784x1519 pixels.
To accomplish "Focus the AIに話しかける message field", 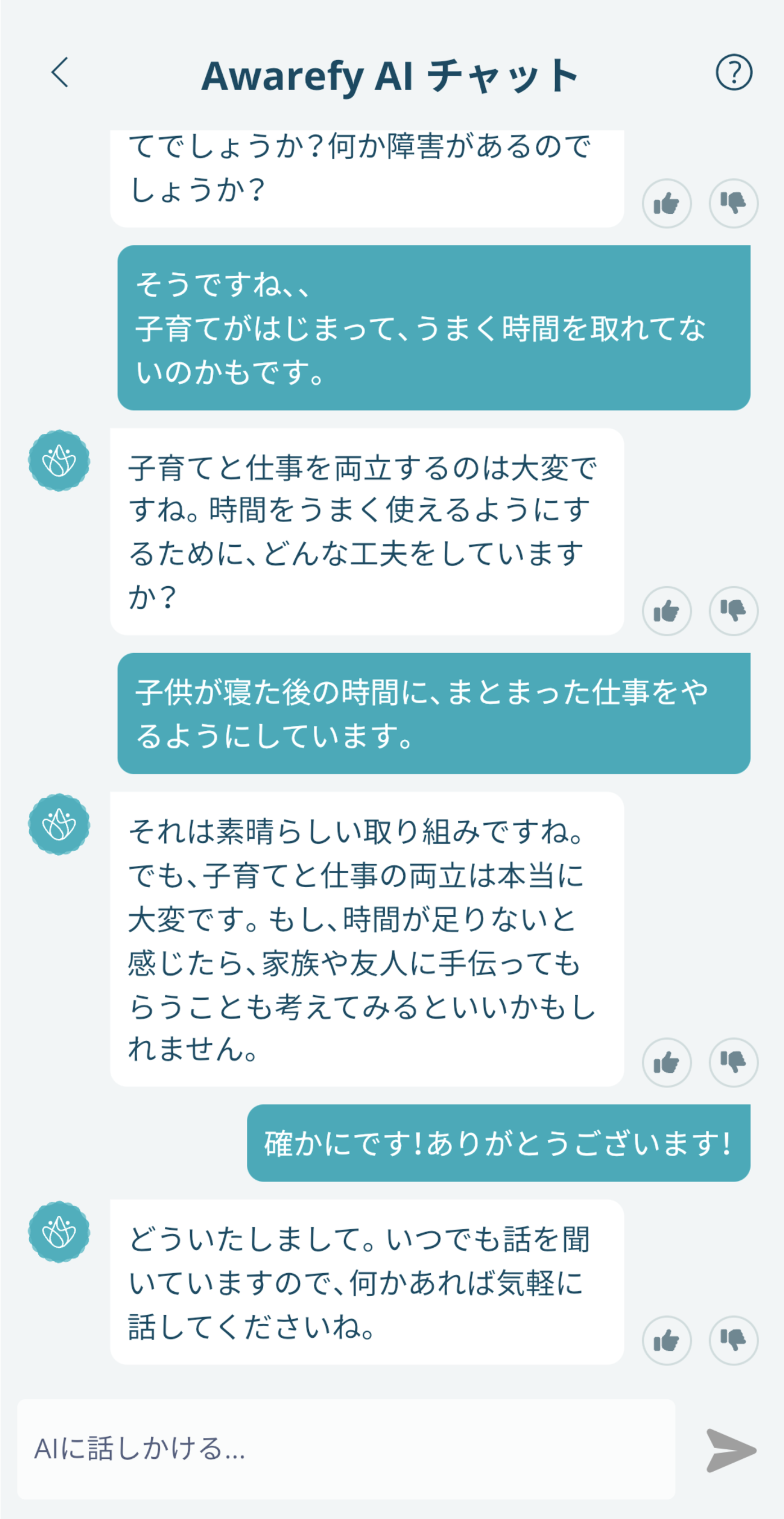I will click(x=345, y=1449).
